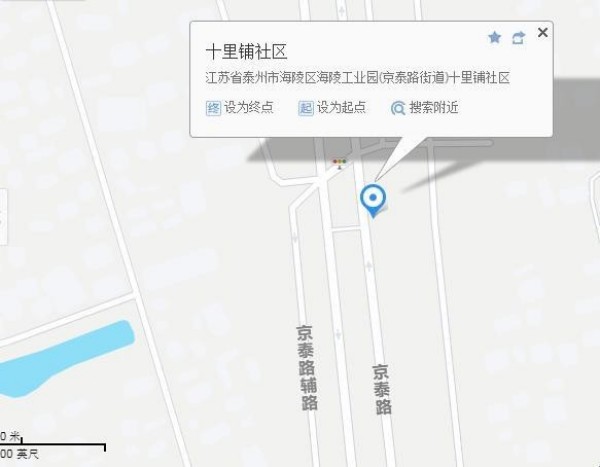
Task: Tap 搜索附近 to search nearby
Action: tap(424, 108)
